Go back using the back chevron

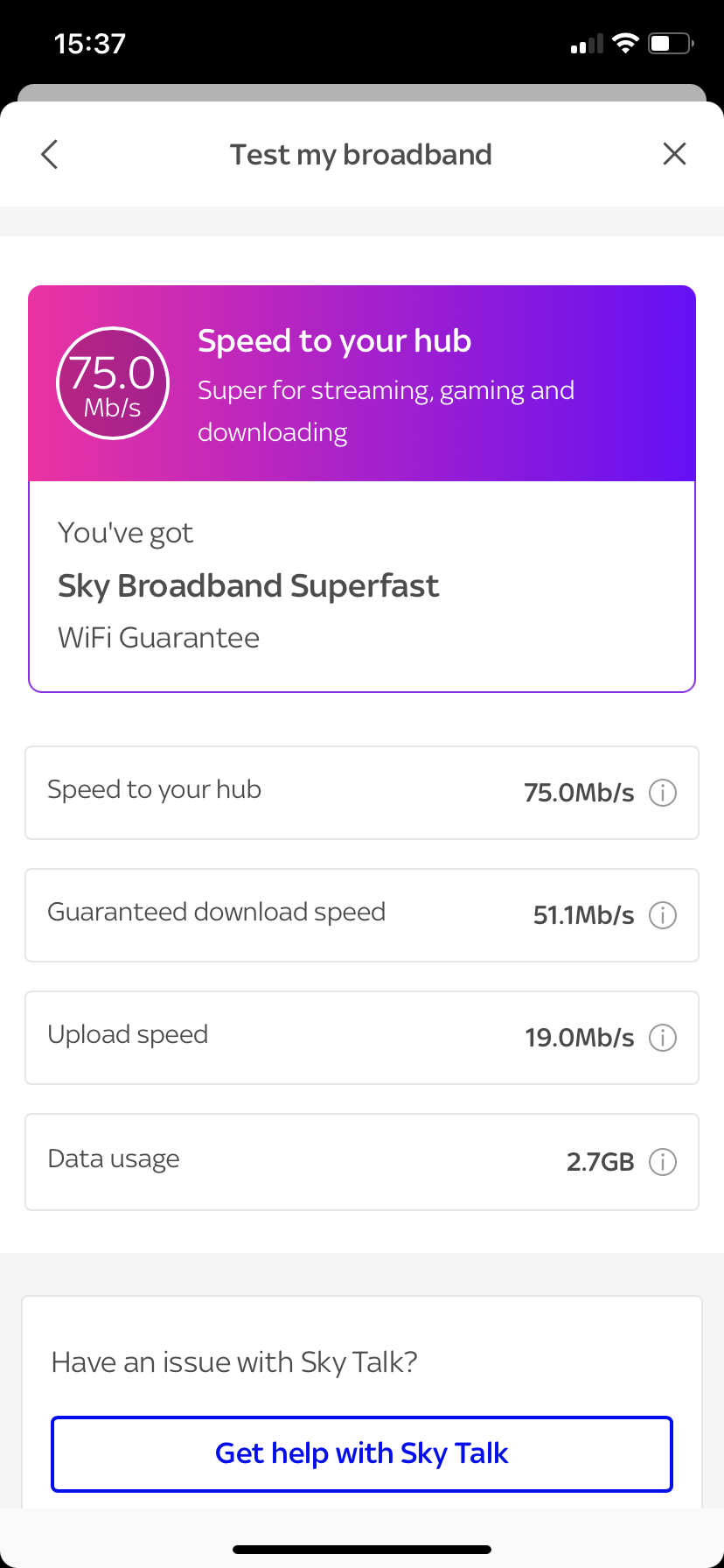pyautogui.click(x=50, y=154)
